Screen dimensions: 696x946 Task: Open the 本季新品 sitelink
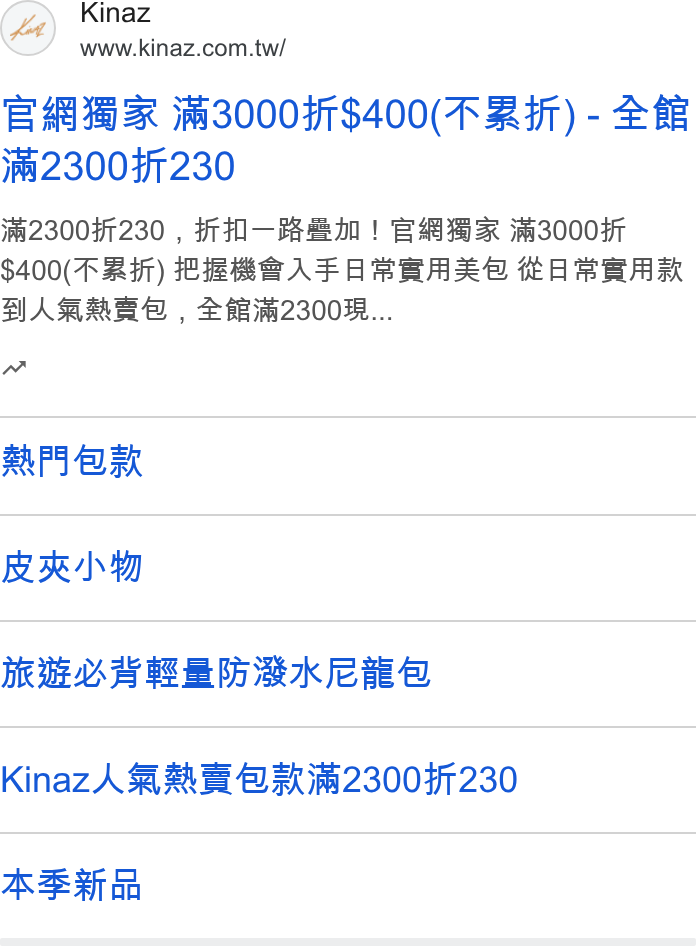(72, 885)
